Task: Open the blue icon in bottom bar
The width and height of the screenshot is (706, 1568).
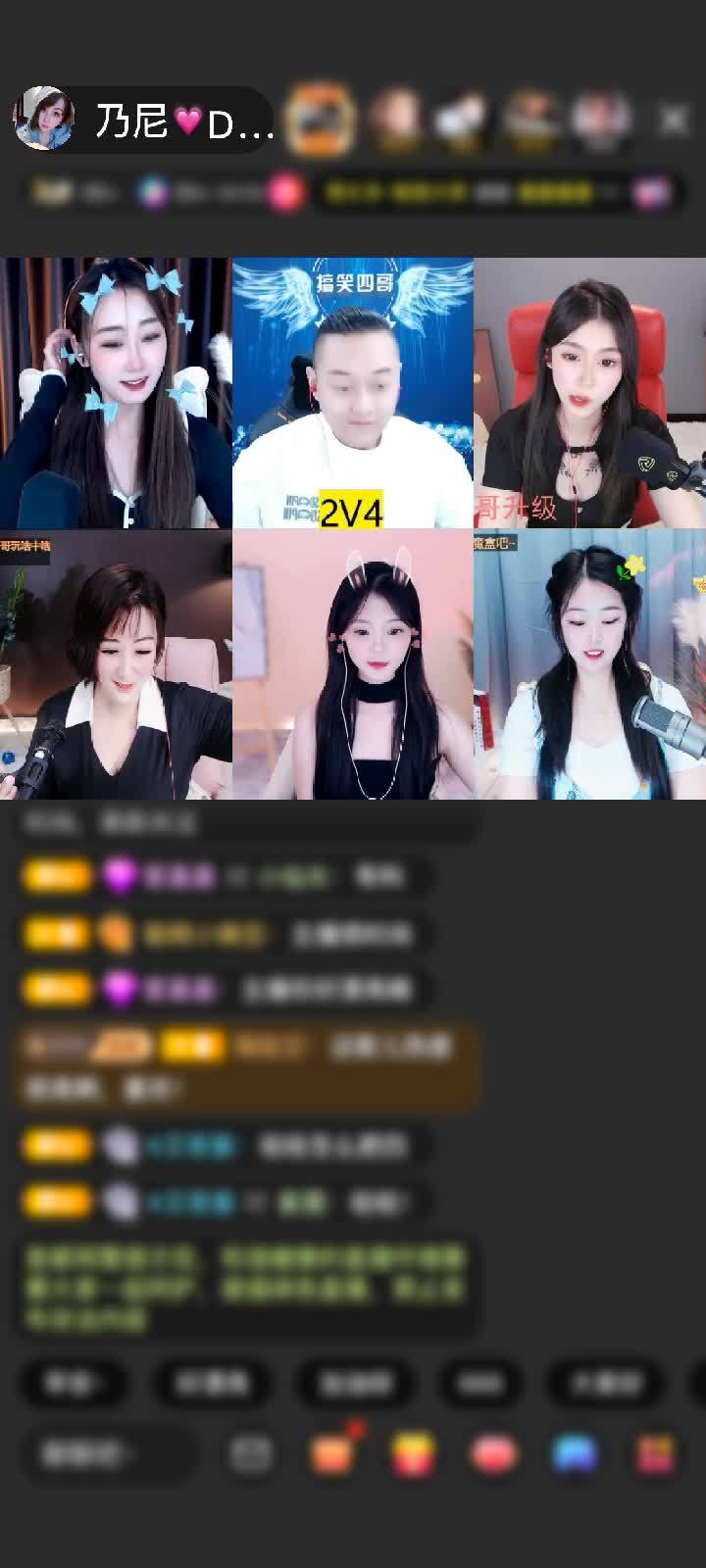Action: pos(575,1454)
